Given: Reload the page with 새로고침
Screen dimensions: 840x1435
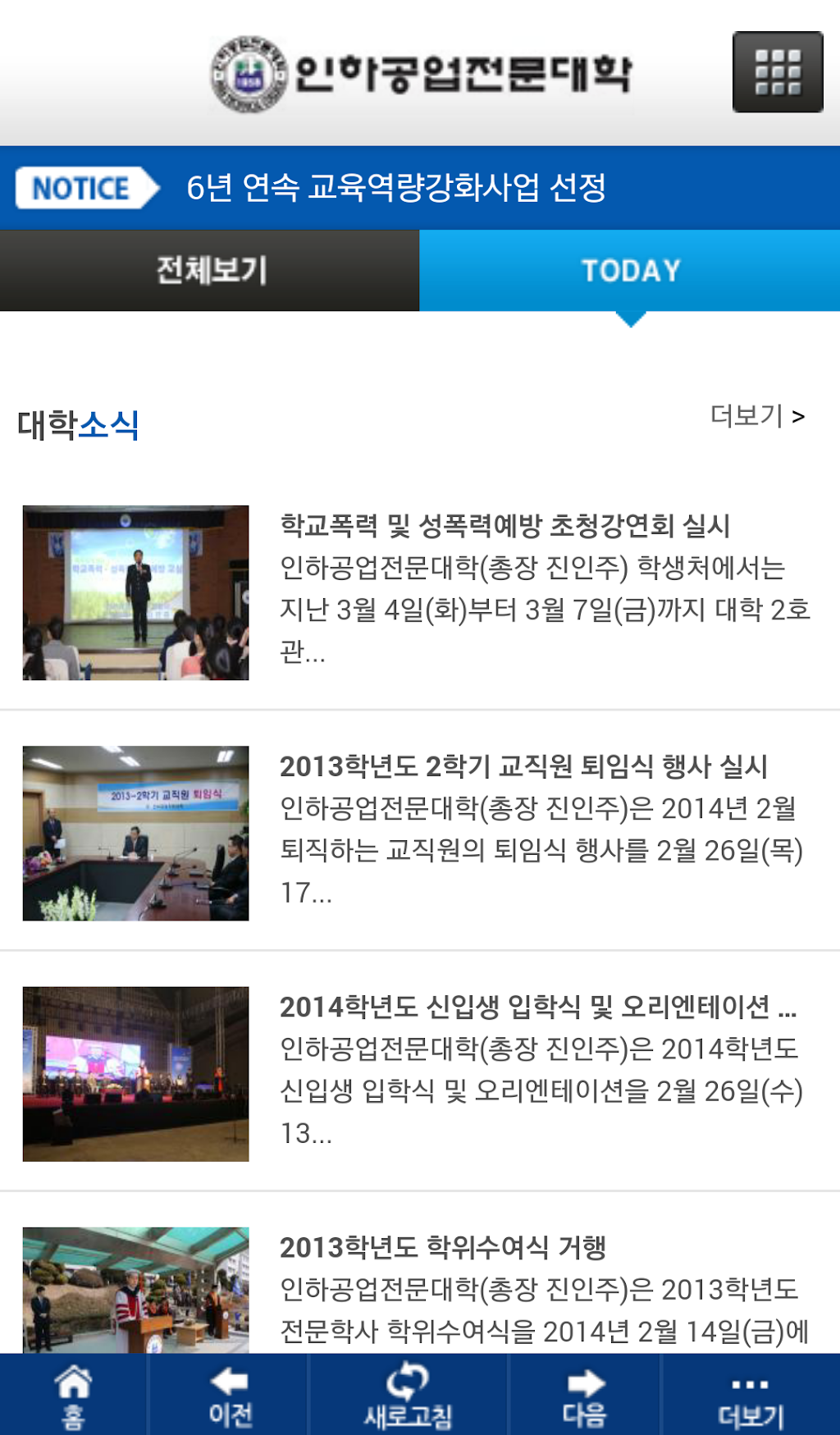Looking at the screenshot, I should click(x=408, y=1396).
